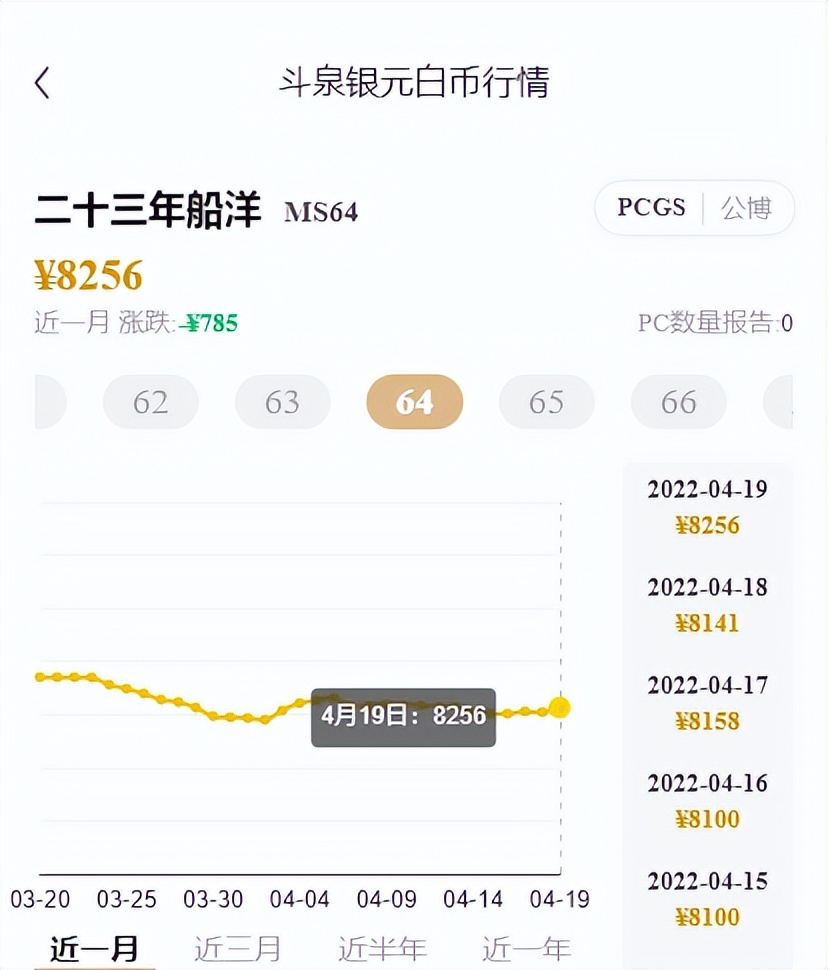The height and width of the screenshot is (970, 828).
Task: Select the coin title 二十三年船洋
Action: 150,208
